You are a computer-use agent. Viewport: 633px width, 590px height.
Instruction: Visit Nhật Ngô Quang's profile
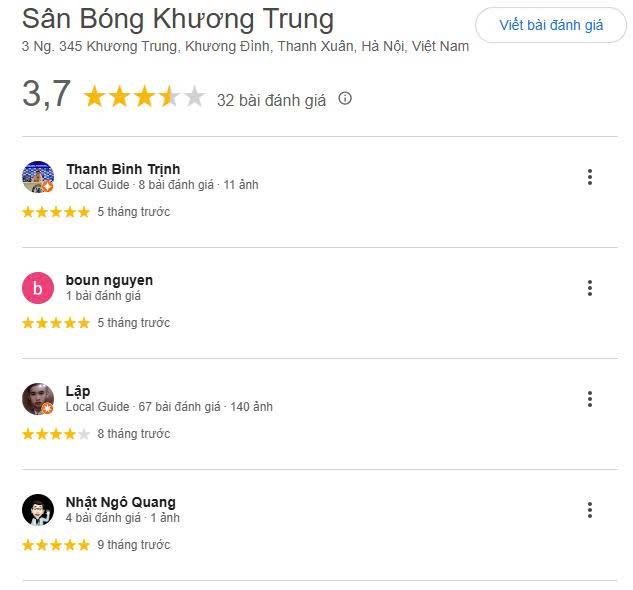[x=120, y=502]
